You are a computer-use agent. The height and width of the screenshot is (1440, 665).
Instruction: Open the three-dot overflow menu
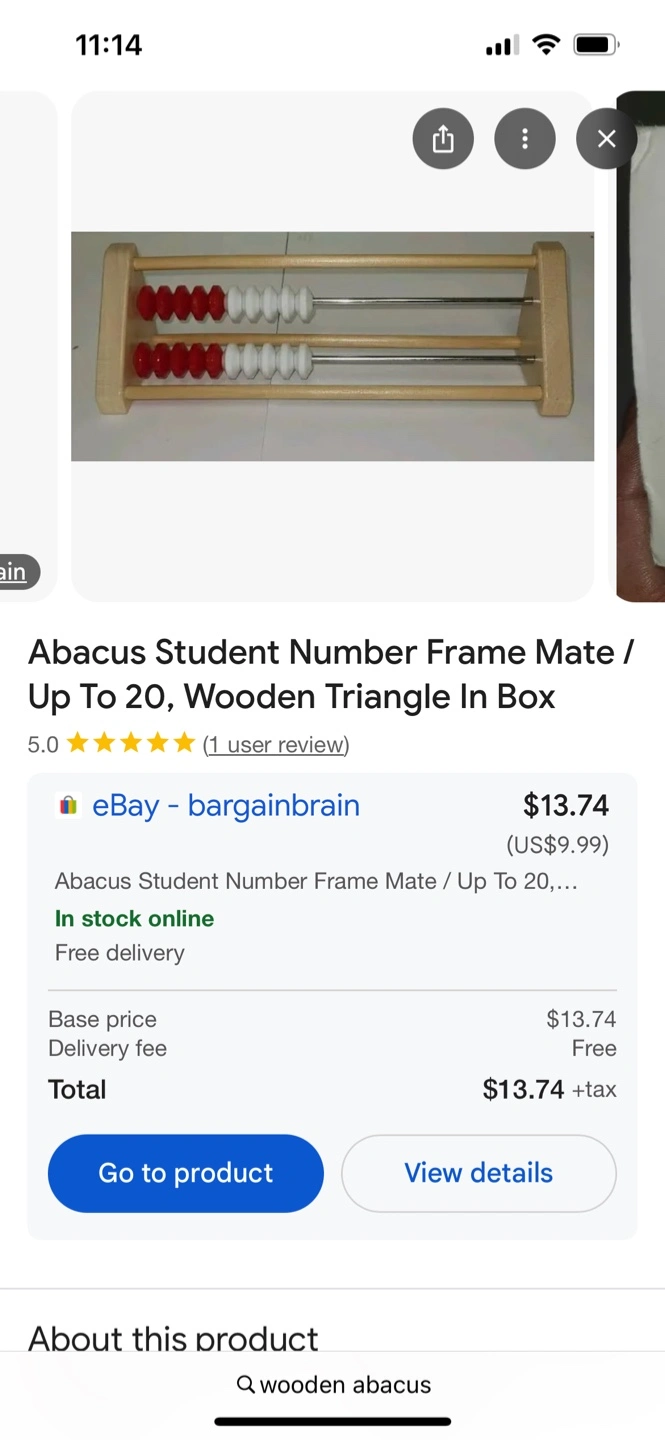pos(525,139)
